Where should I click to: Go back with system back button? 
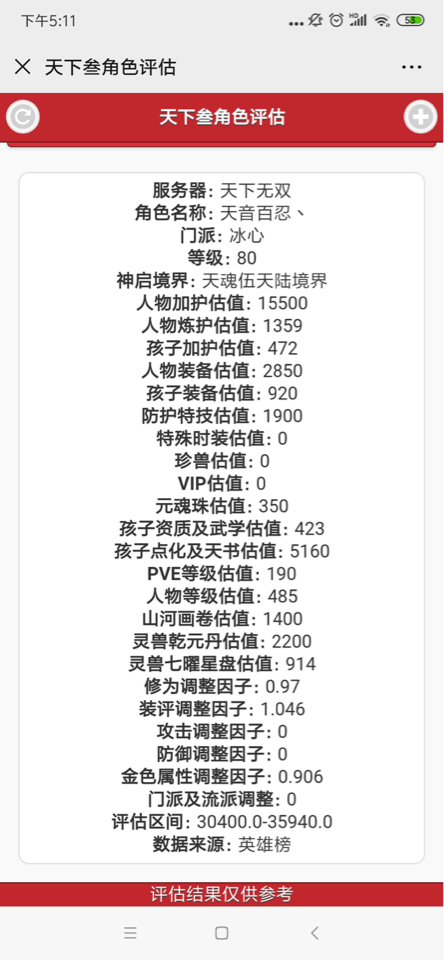tap(314, 933)
